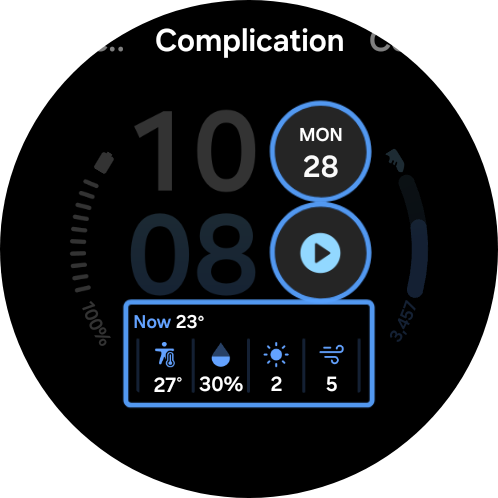
Task: Edit the media play complication slot
Action: 320,252
